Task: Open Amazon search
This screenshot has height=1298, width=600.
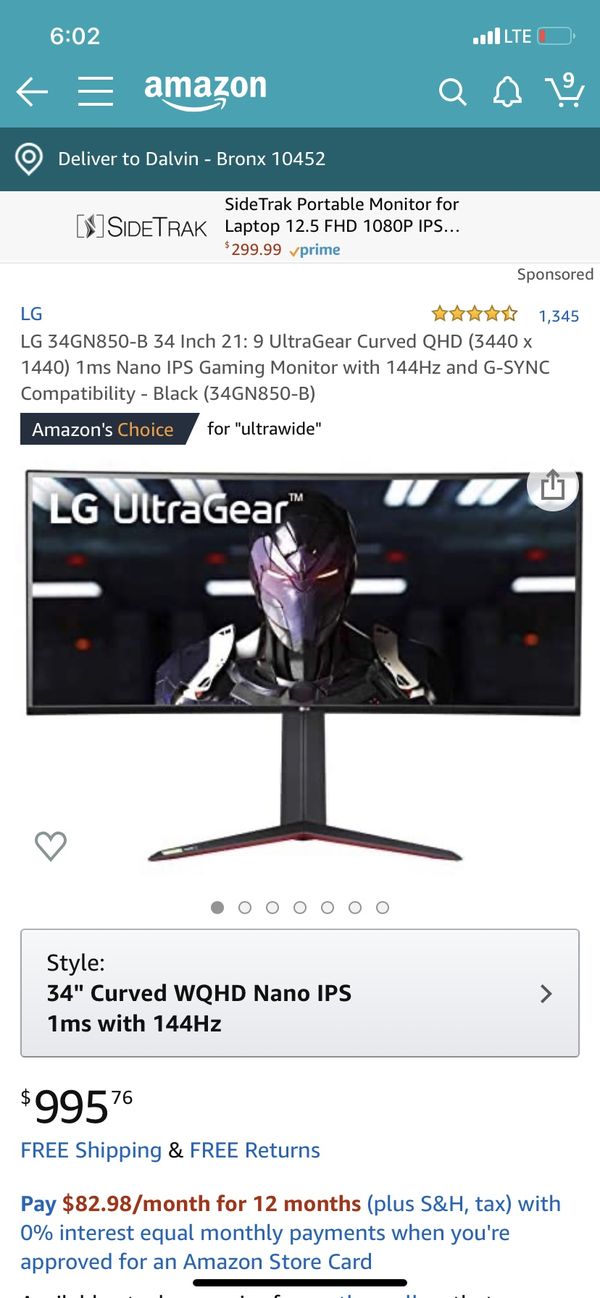Action: pos(453,93)
